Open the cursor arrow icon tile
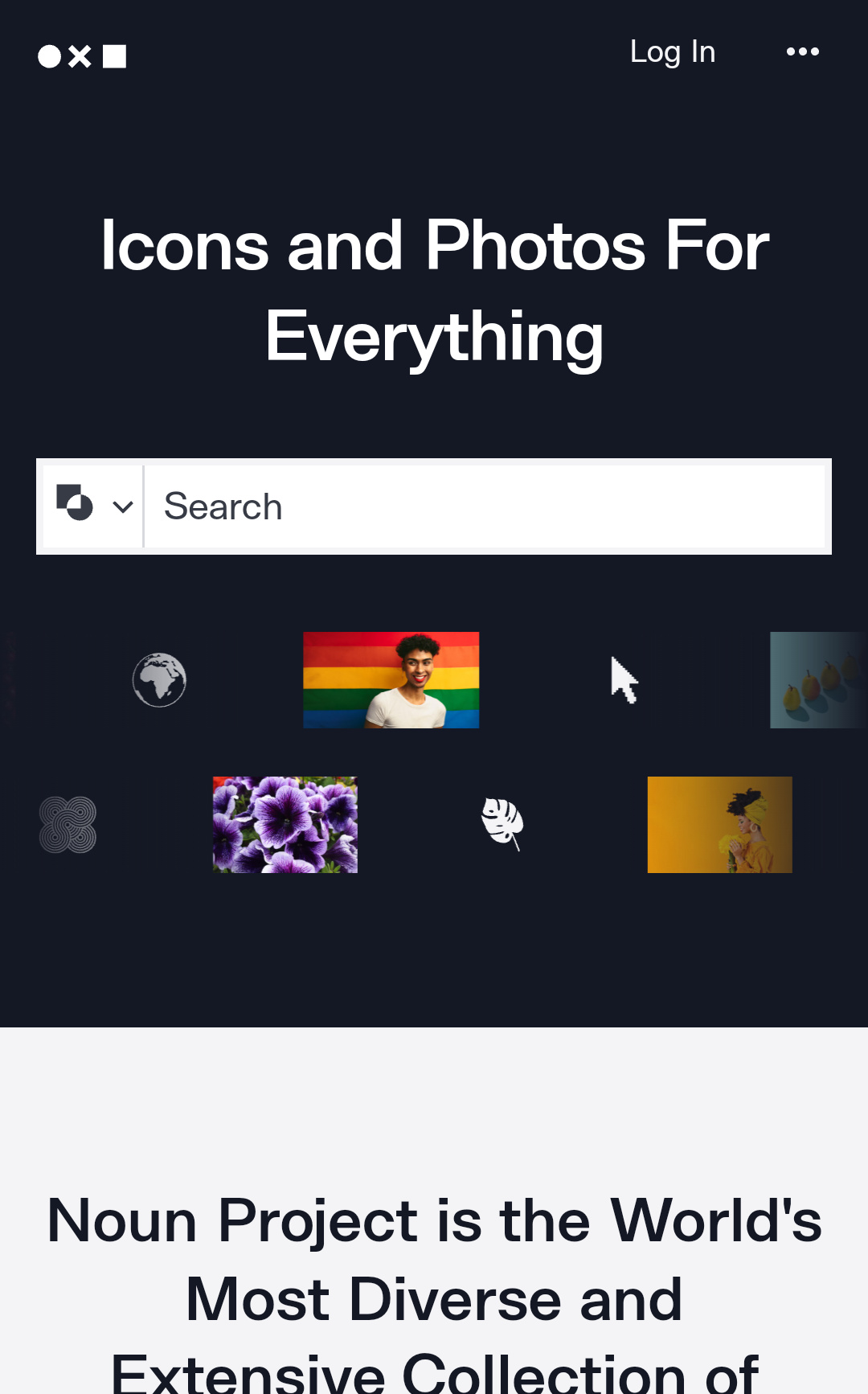 point(624,680)
